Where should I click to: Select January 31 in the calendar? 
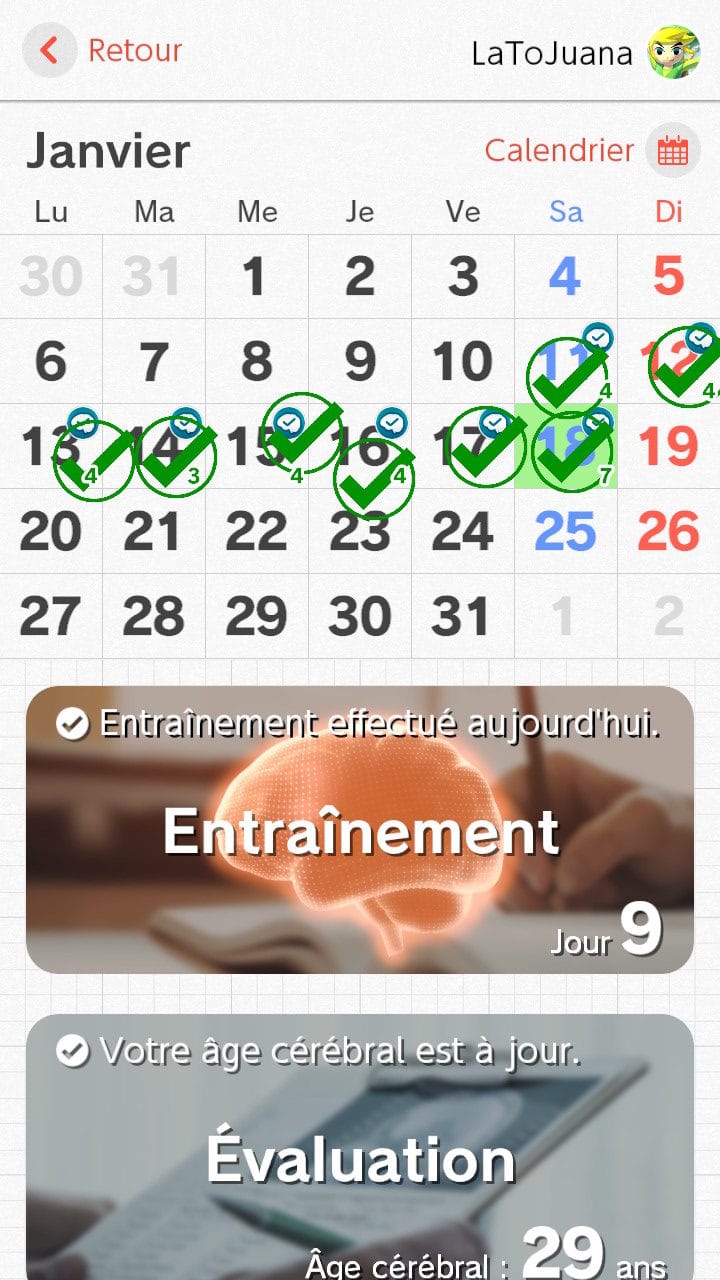[x=463, y=617]
